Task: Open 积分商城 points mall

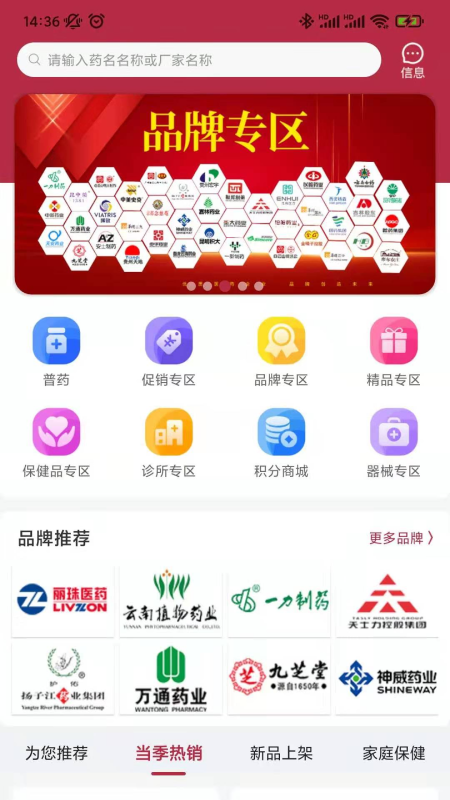Action: tap(281, 443)
